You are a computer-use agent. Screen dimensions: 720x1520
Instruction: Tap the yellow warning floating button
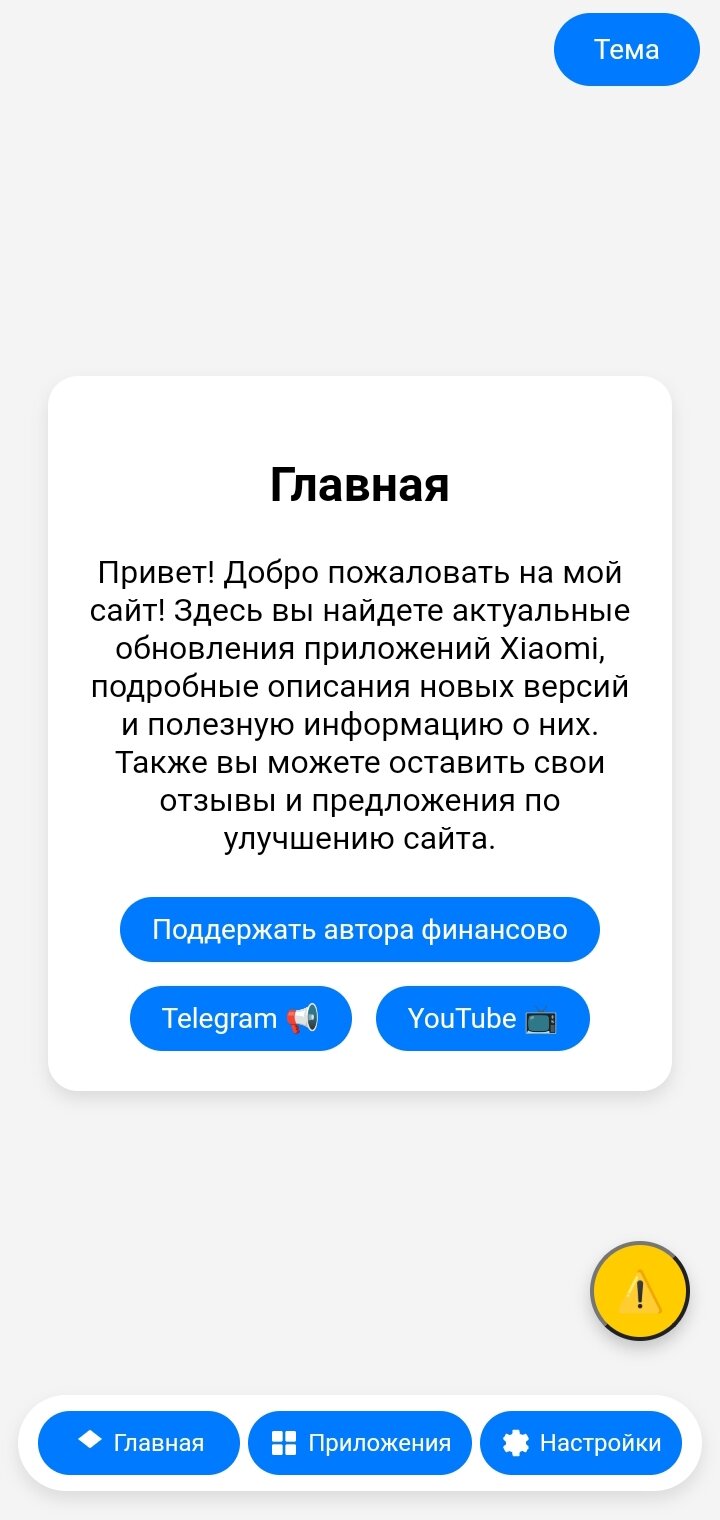[640, 1291]
